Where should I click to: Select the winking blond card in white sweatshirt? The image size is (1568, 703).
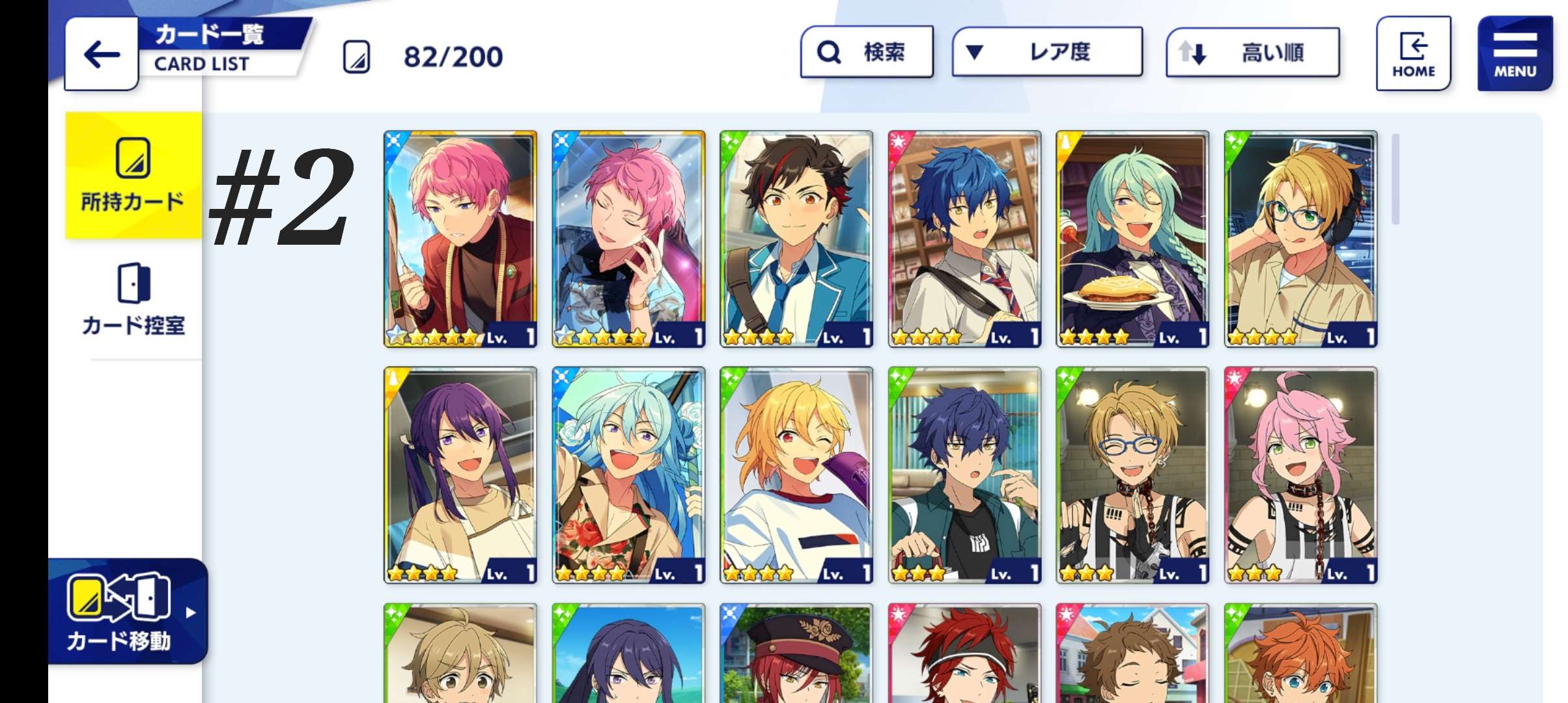[796, 475]
